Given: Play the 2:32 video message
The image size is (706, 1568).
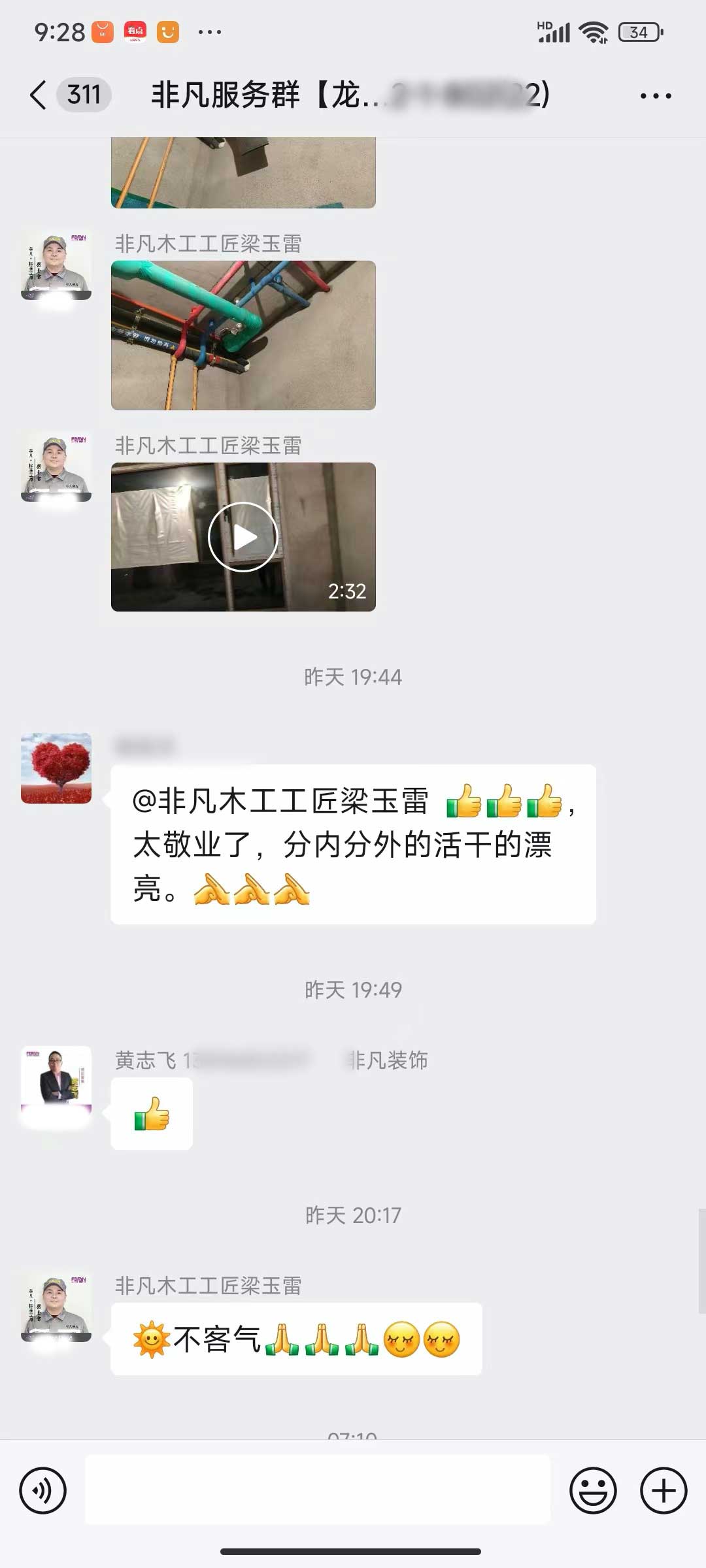Looking at the screenshot, I should (243, 537).
